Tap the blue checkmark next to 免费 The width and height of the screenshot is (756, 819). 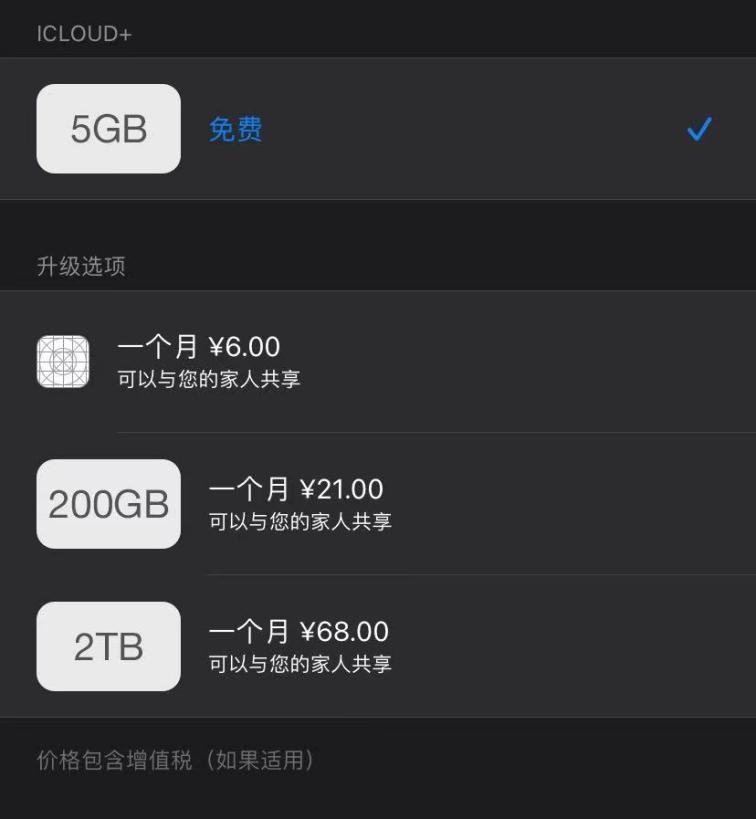[x=698, y=128]
